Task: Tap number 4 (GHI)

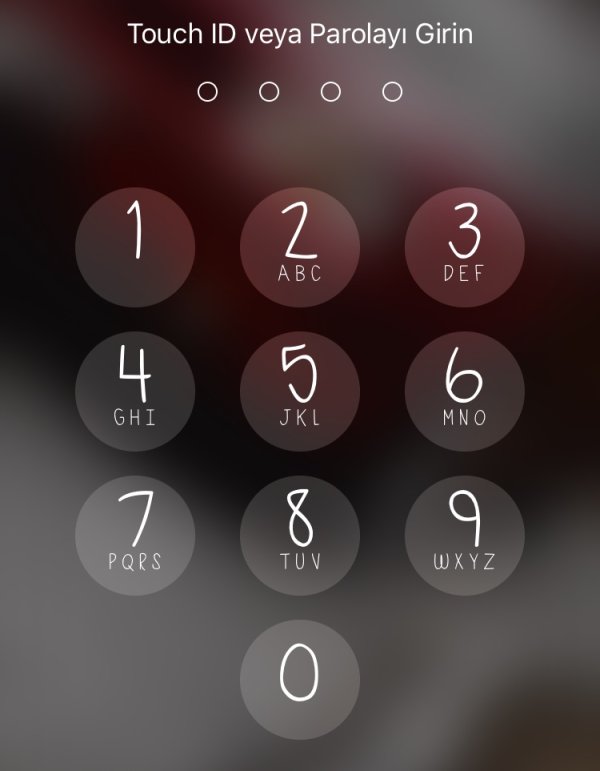Action: tap(135, 391)
